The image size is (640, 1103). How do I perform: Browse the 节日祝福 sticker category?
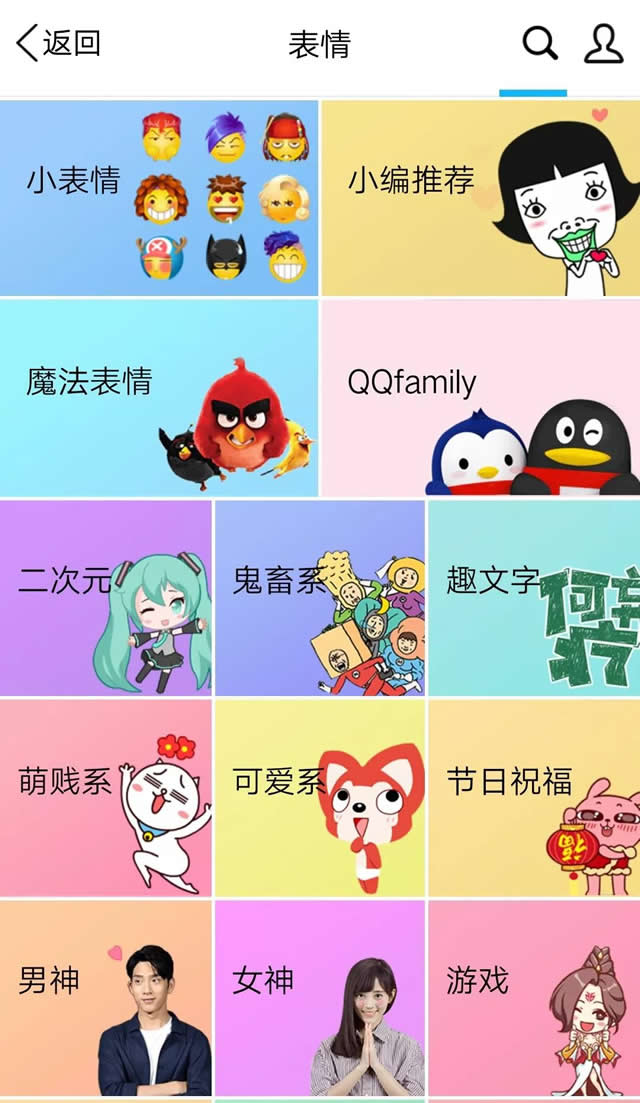click(534, 797)
